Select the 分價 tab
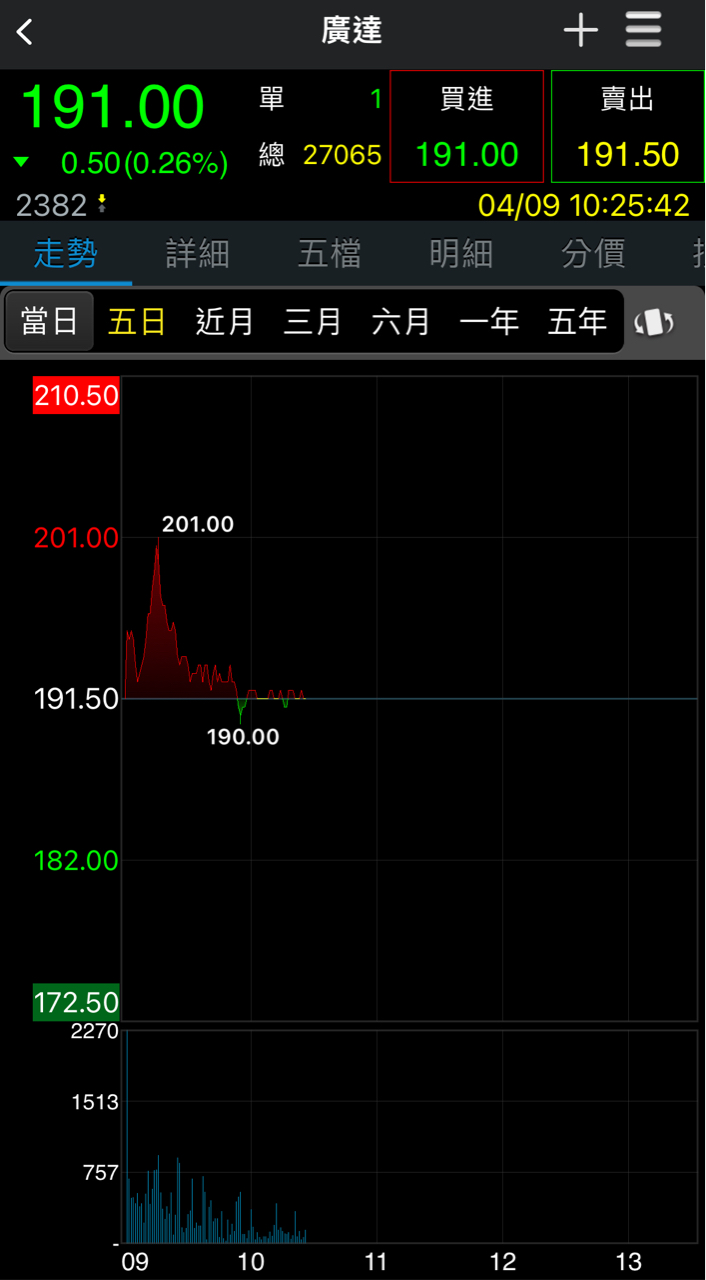706x1280 pixels. coord(593,254)
